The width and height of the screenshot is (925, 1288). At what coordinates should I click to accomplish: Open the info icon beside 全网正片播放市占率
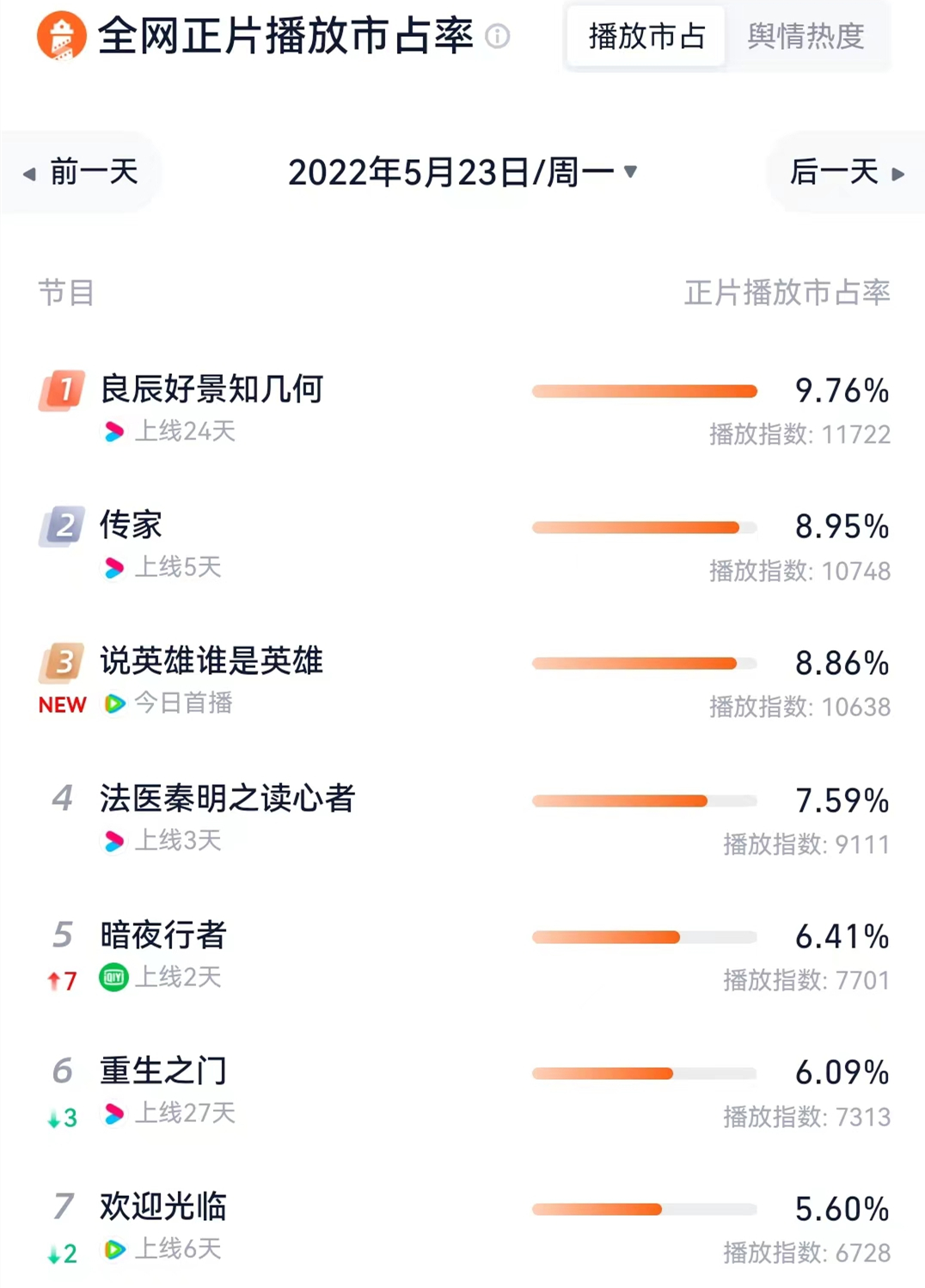(498, 36)
